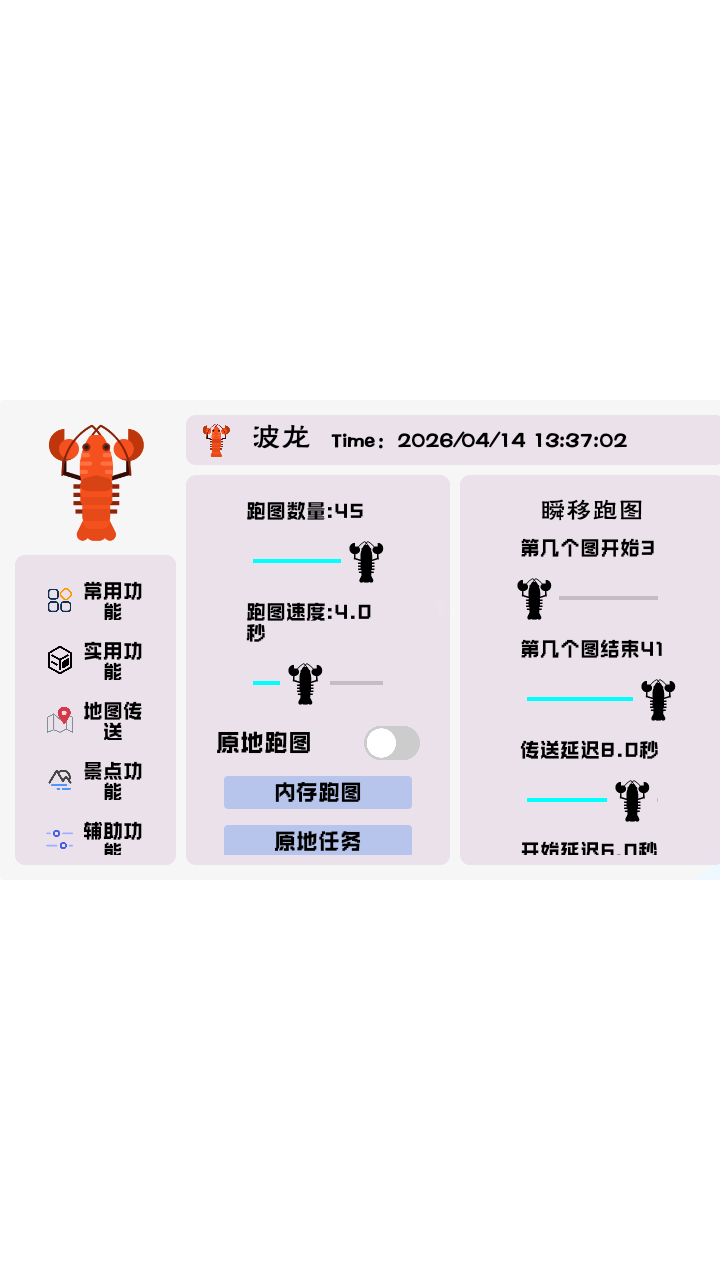Open the 常用功能 menu item
The height and width of the screenshot is (1280, 720).
pos(95,601)
